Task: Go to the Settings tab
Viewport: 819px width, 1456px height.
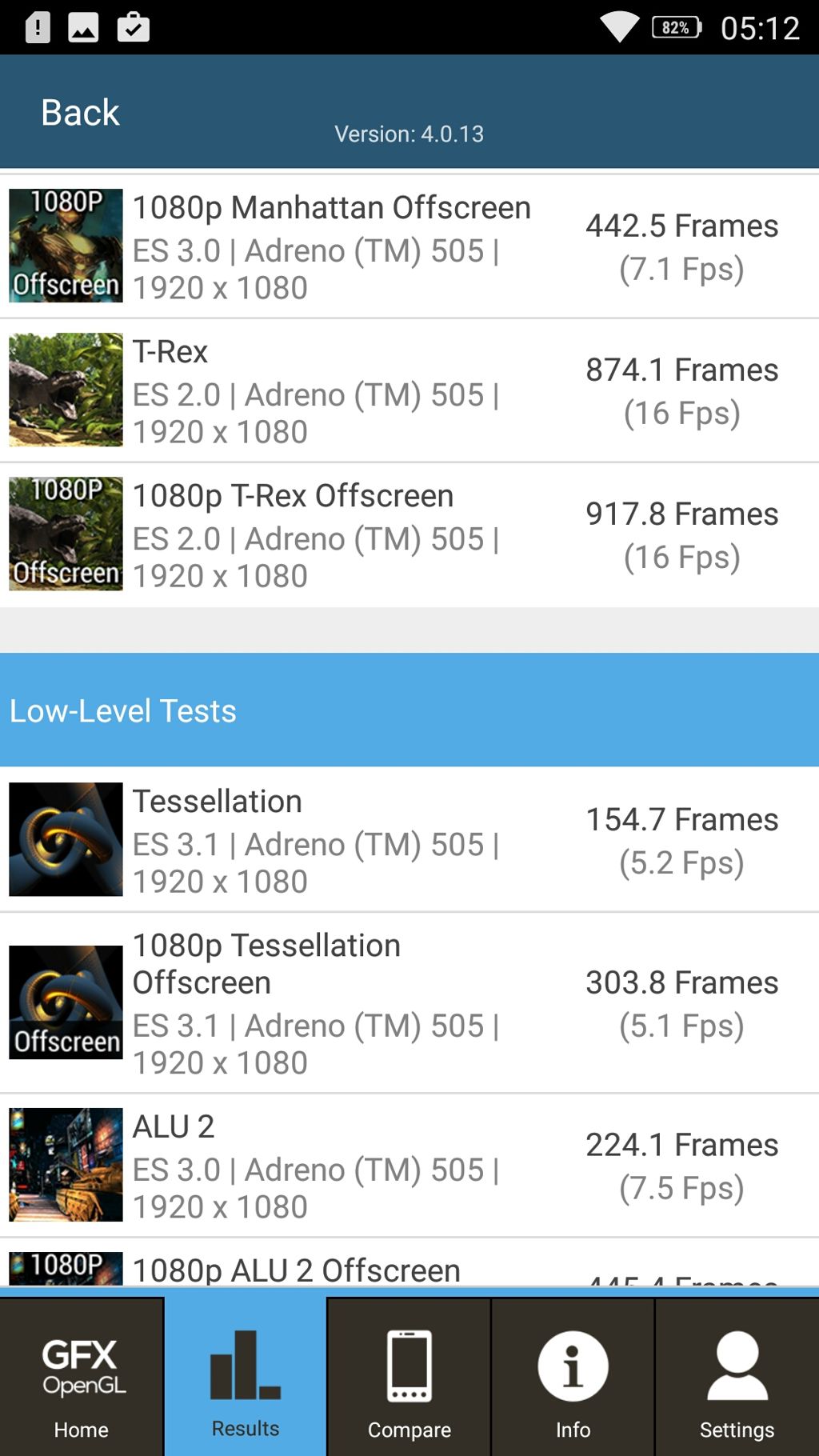Action: point(737,1378)
